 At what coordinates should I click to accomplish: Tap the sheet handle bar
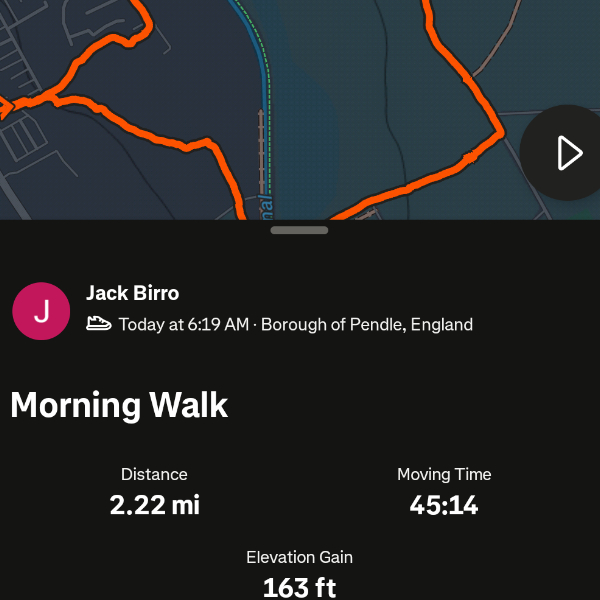299,230
